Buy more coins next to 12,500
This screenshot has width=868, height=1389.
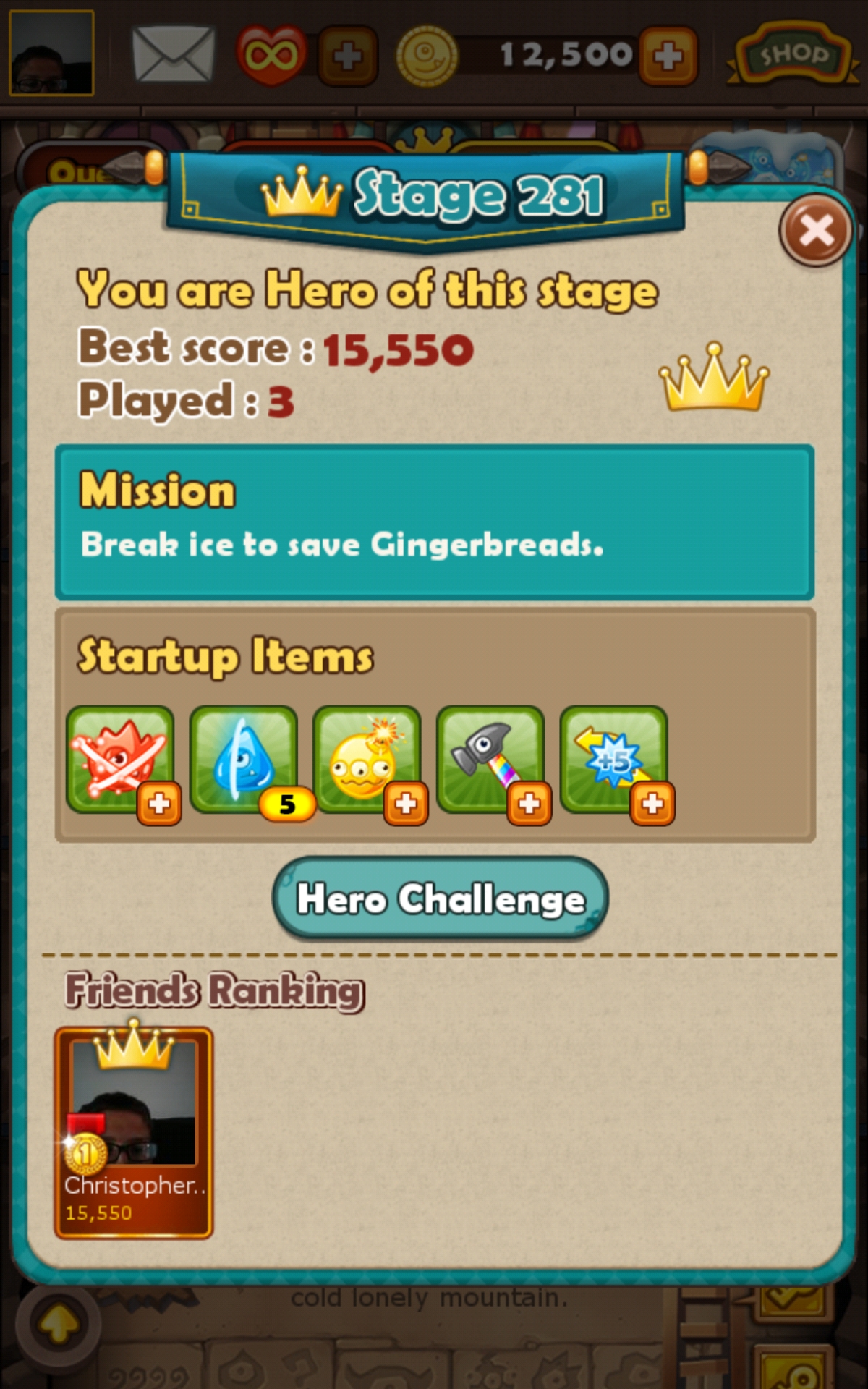coord(668,56)
